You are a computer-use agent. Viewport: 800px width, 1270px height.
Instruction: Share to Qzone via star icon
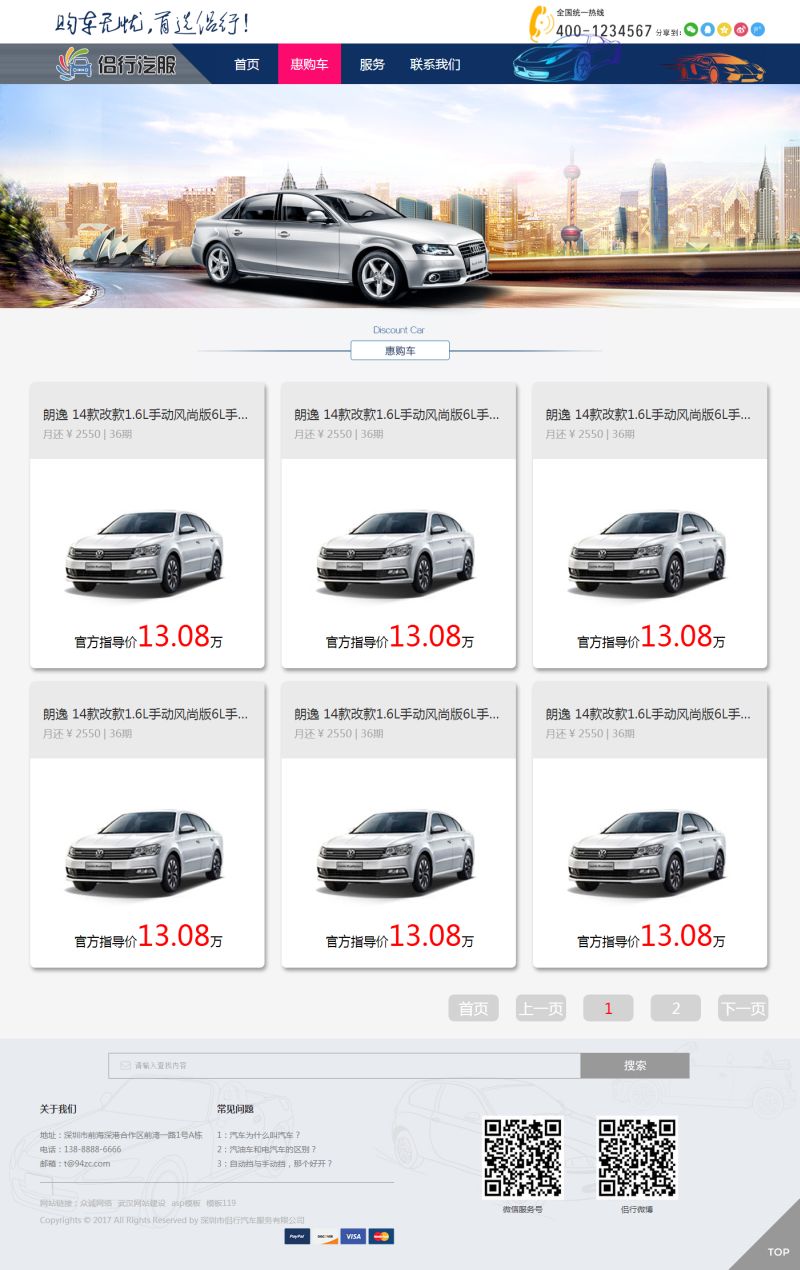point(724,30)
